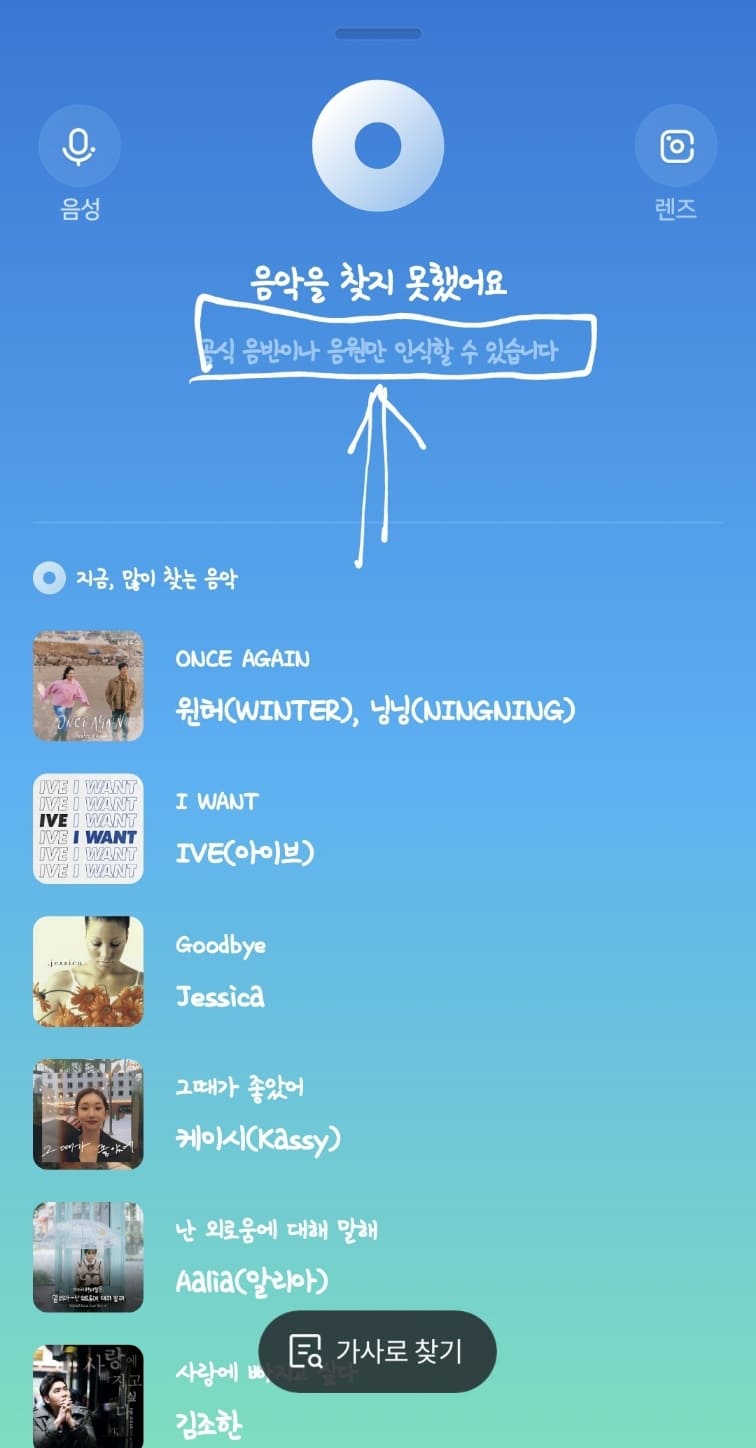756x1448 pixels.
Task: Click the lyrics search icon in 가사로 찾기
Action: coord(308,1349)
